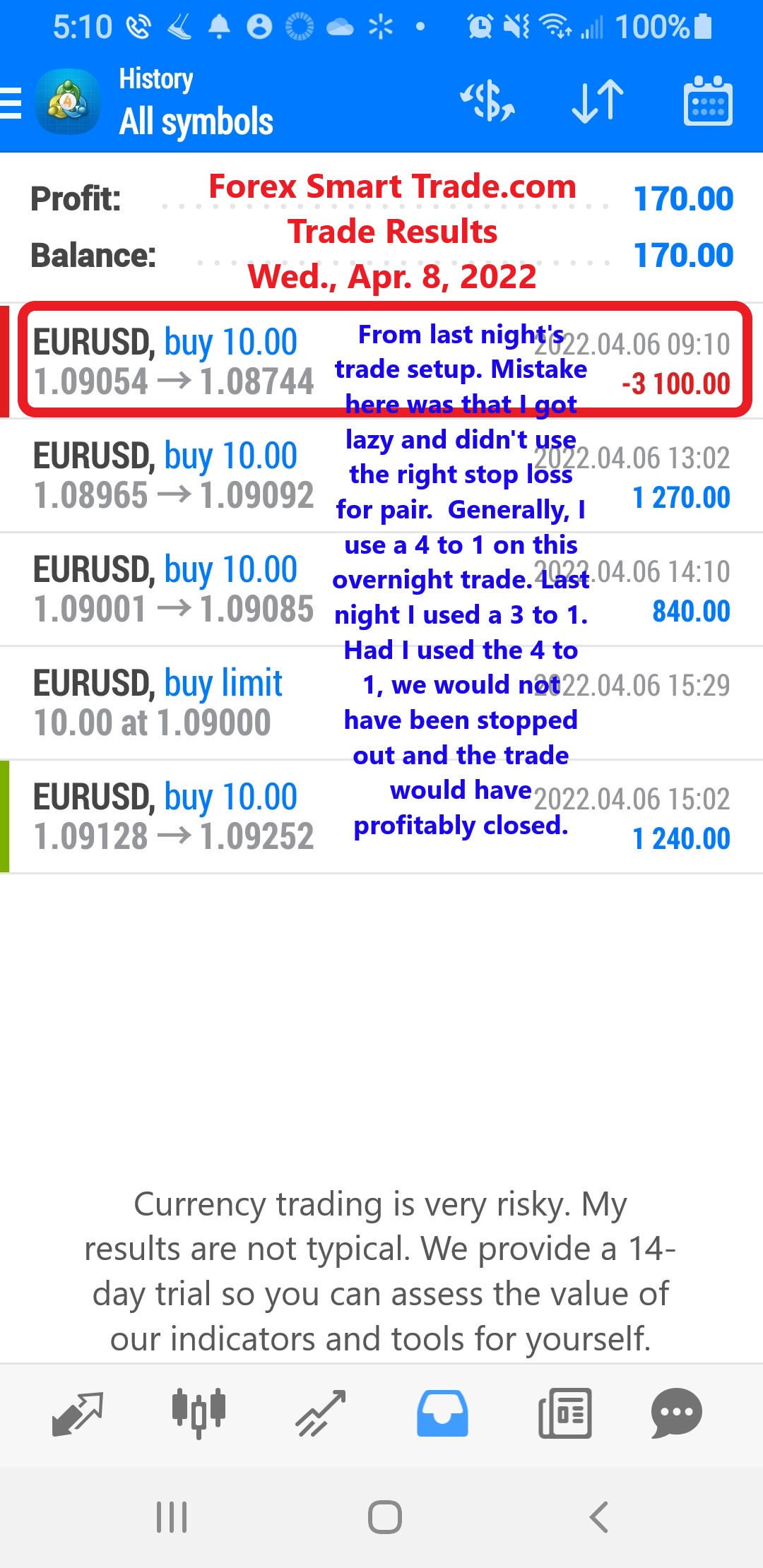Open the hamburger drawer menu
The image size is (763, 1568).
(x=11, y=103)
